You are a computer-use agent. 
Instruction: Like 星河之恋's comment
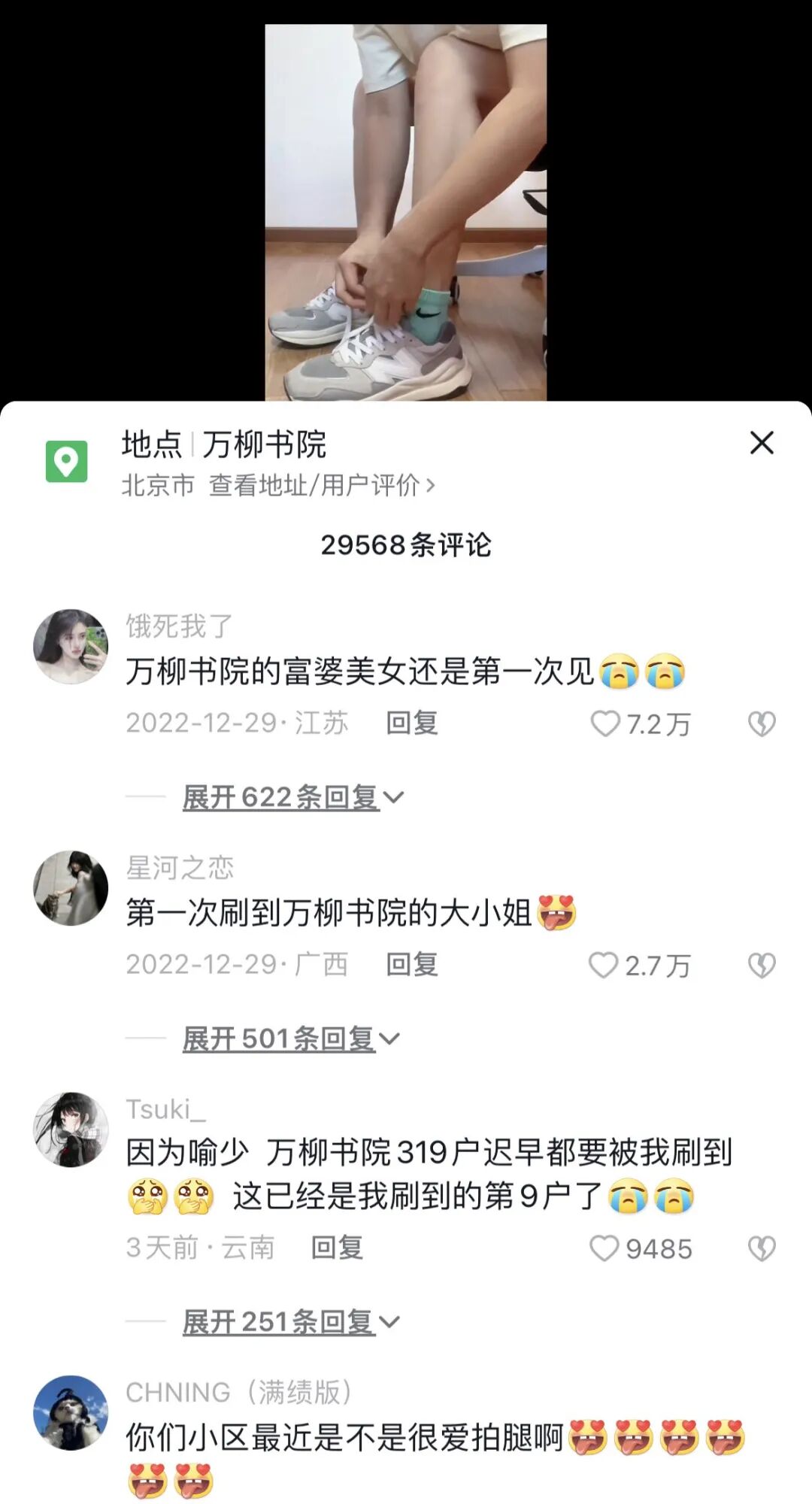click(603, 965)
